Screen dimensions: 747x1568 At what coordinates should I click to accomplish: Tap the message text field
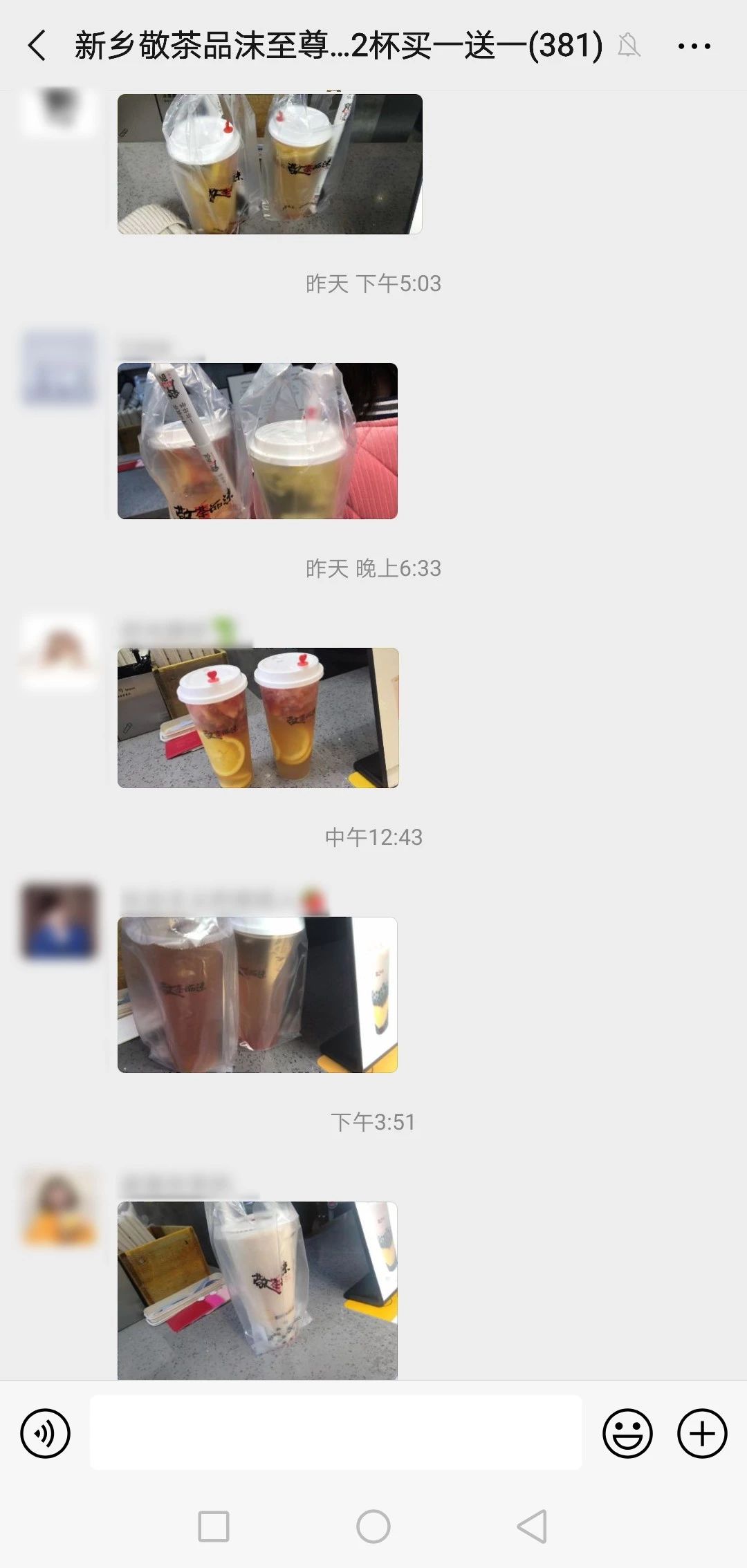[335, 1432]
